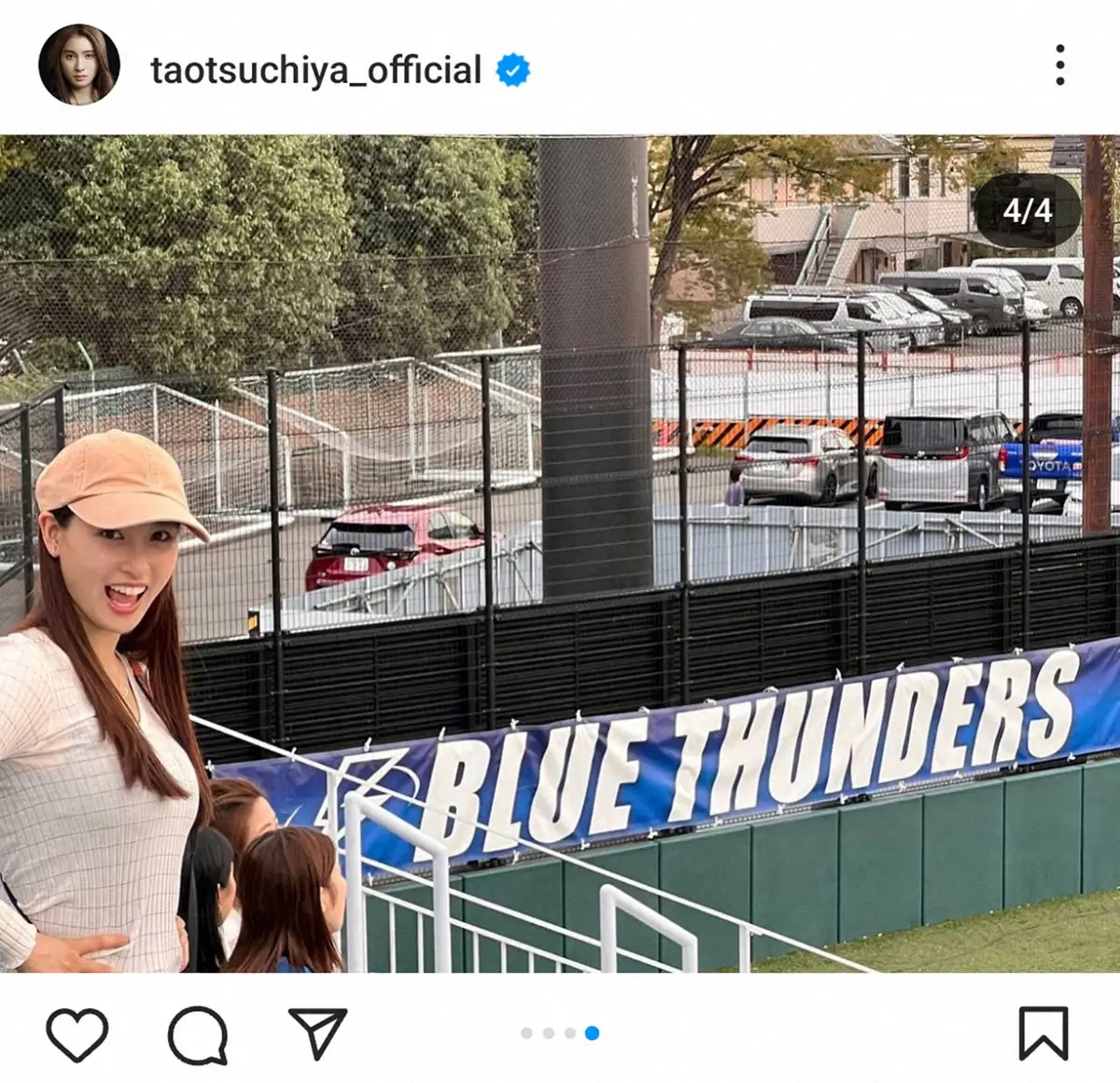1120x1083 pixels.
Task: Open the comments on this post
Action: [x=198, y=1034]
